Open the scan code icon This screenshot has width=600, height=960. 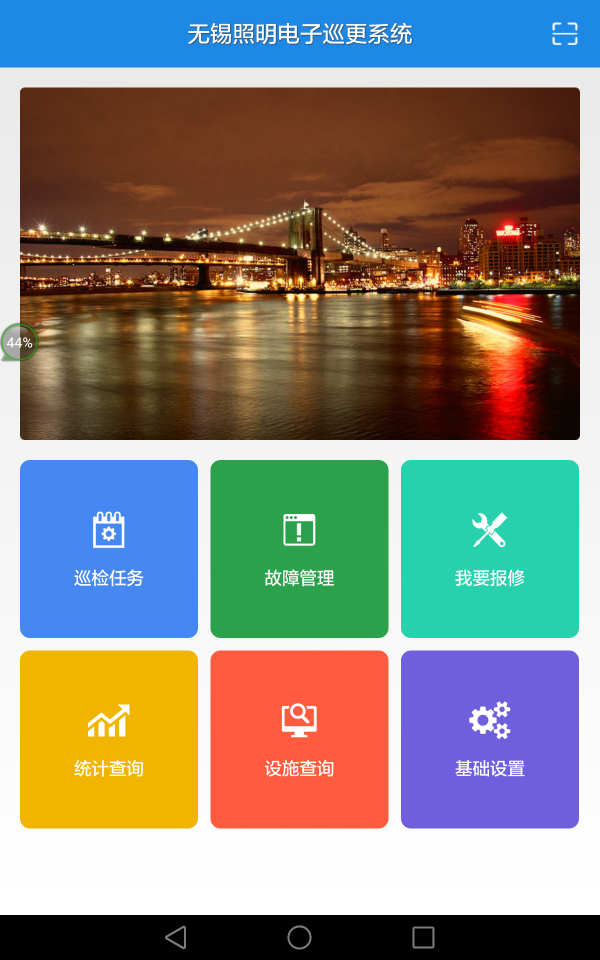565,34
